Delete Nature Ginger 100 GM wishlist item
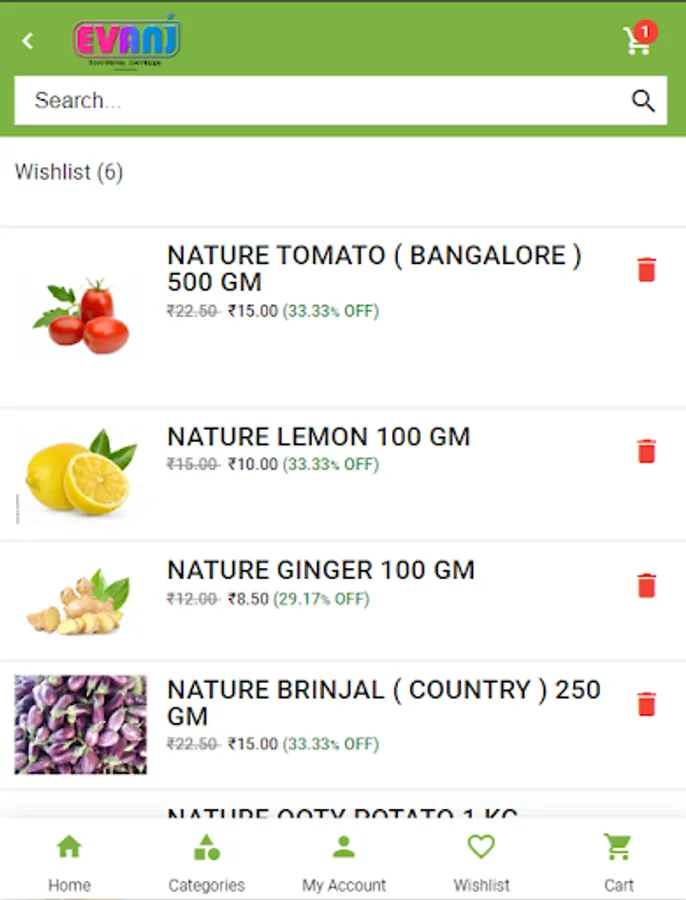 (647, 585)
